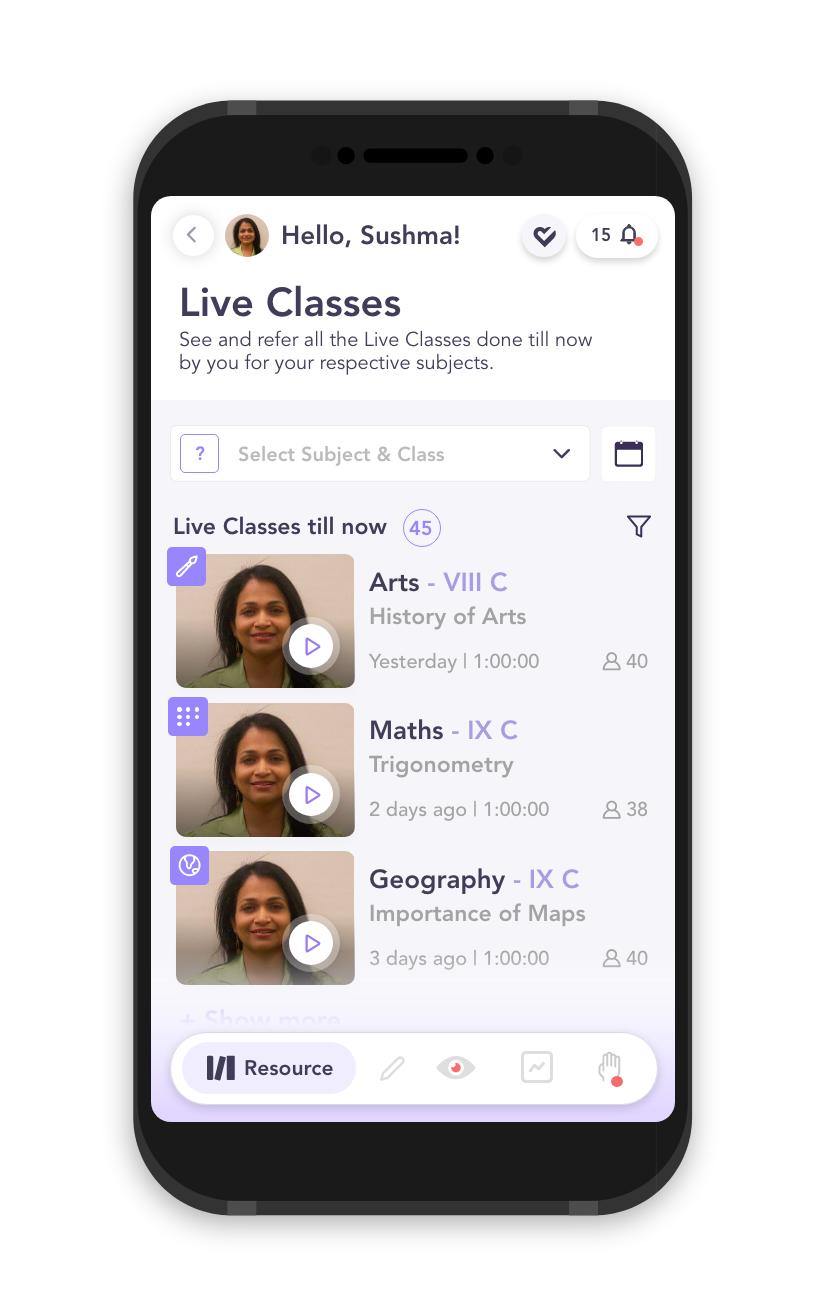Open the filter for live classes

pos(638,526)
